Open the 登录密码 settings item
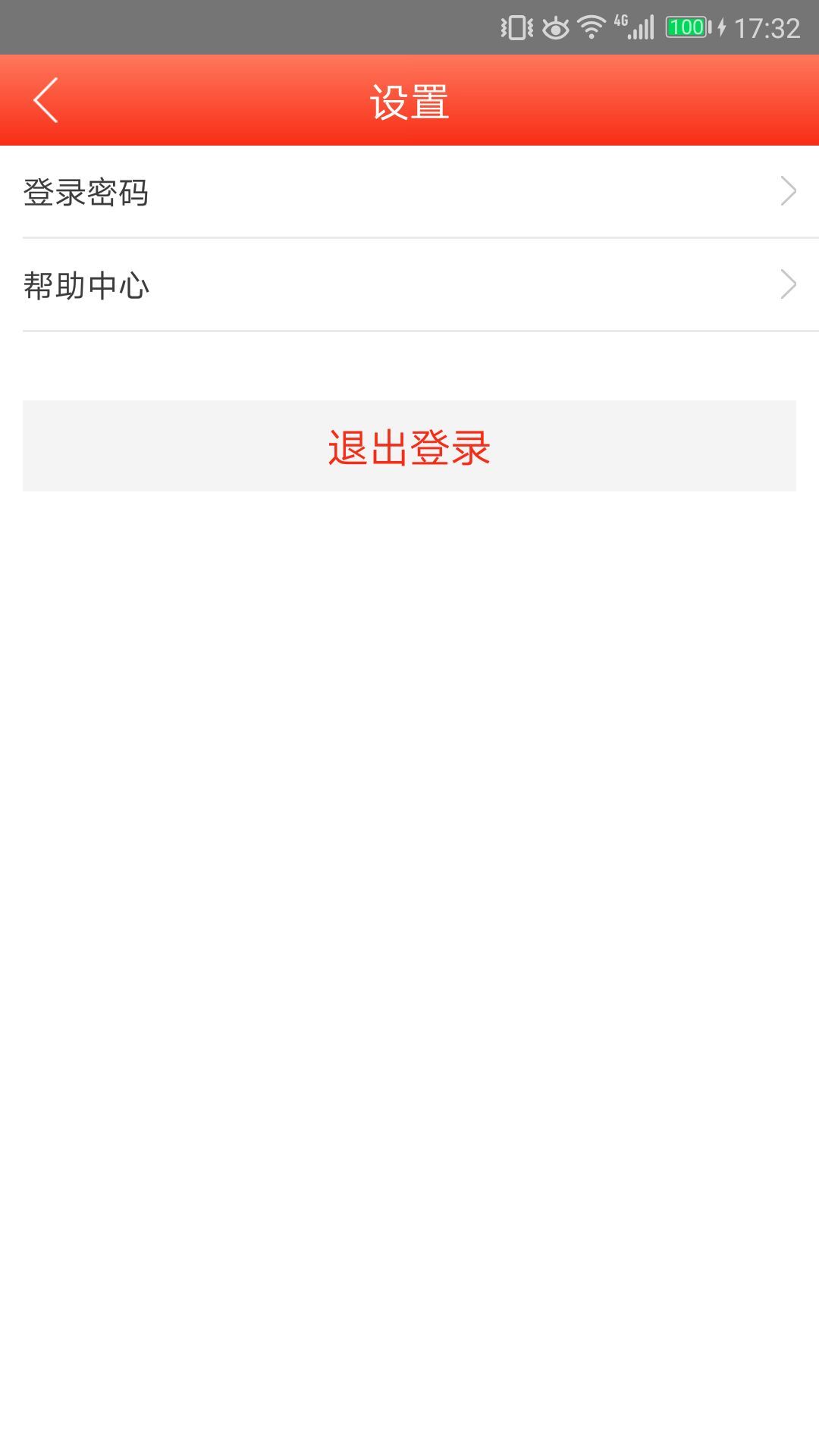This screenshot has width=819, height=1456. tap(409, 193)
